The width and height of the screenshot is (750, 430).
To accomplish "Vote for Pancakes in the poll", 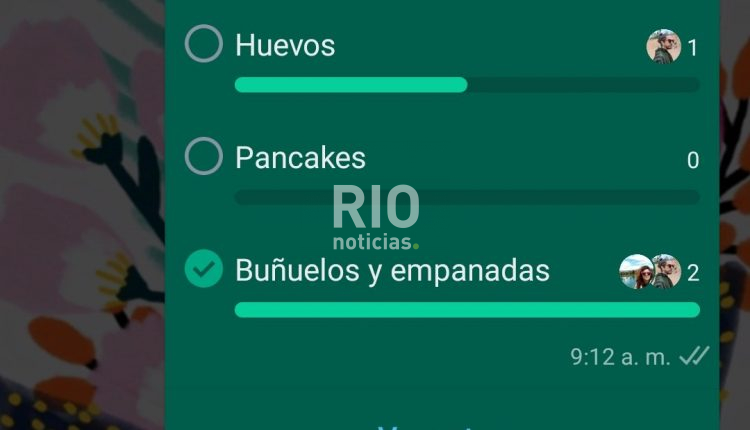I will [x=204, y=157].
